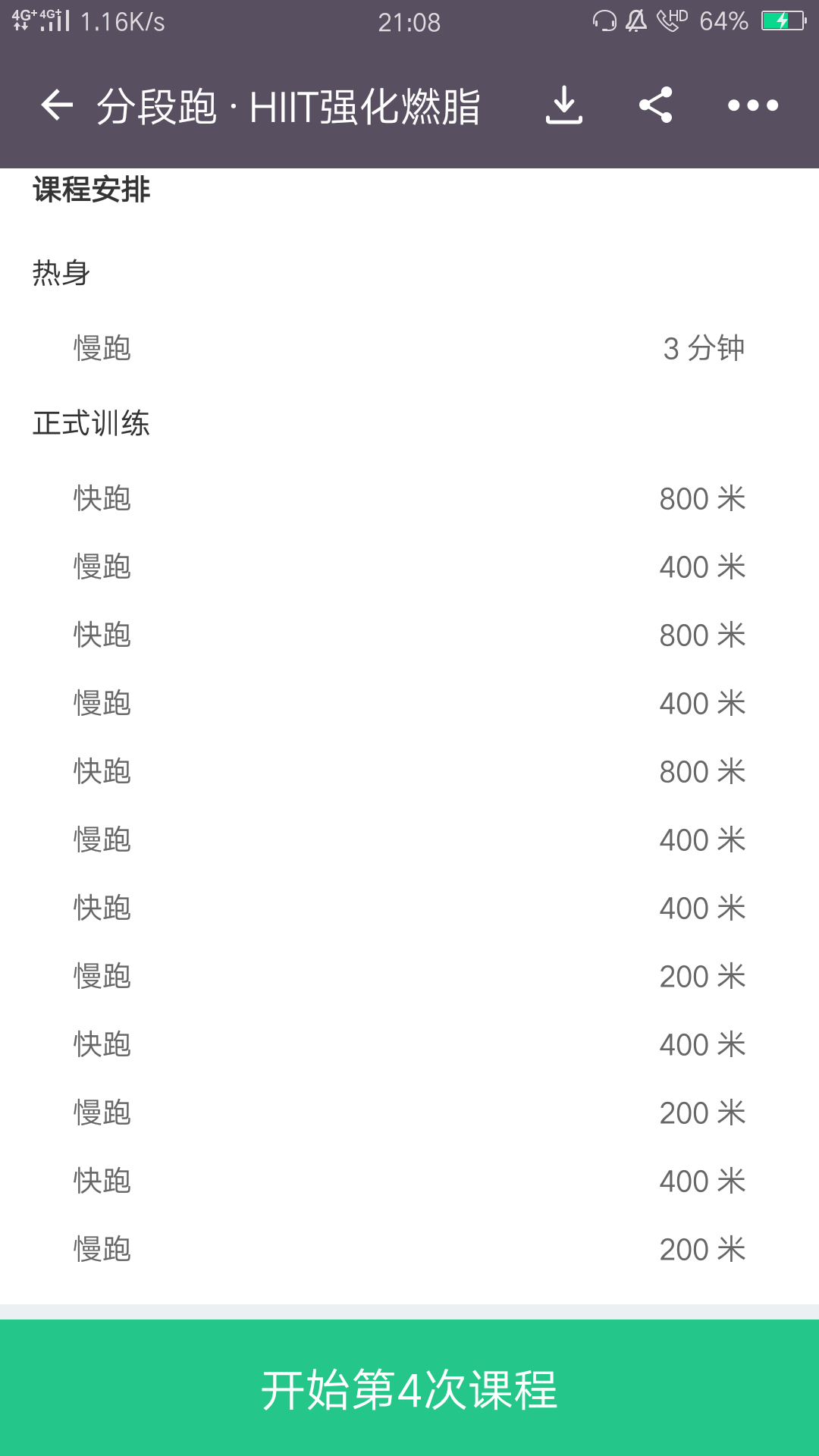Select the 慢跑 200 米 recovery entry

click(x=409, y=976)
